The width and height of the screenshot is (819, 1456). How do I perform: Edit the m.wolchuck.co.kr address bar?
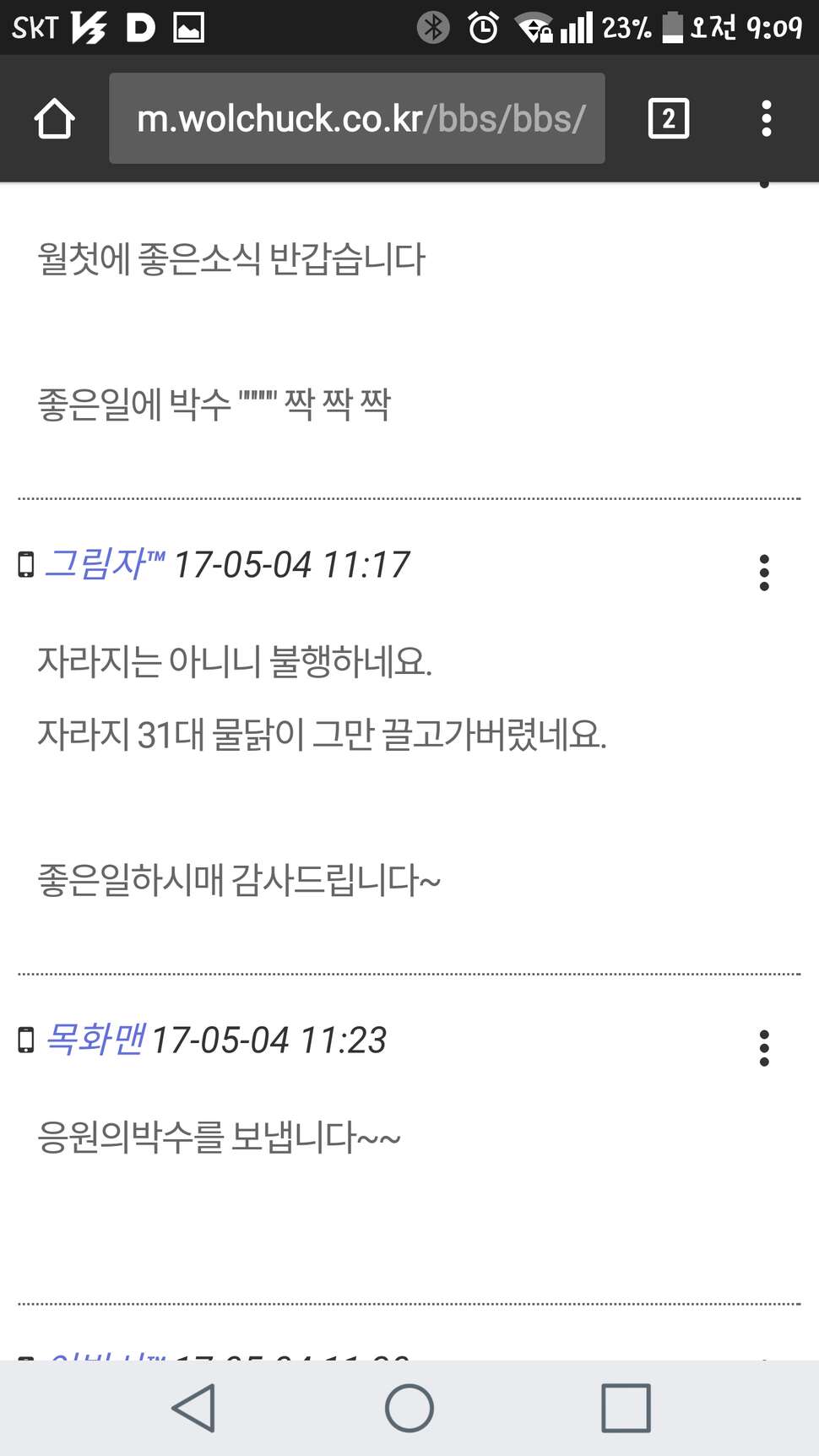point(356,118)
